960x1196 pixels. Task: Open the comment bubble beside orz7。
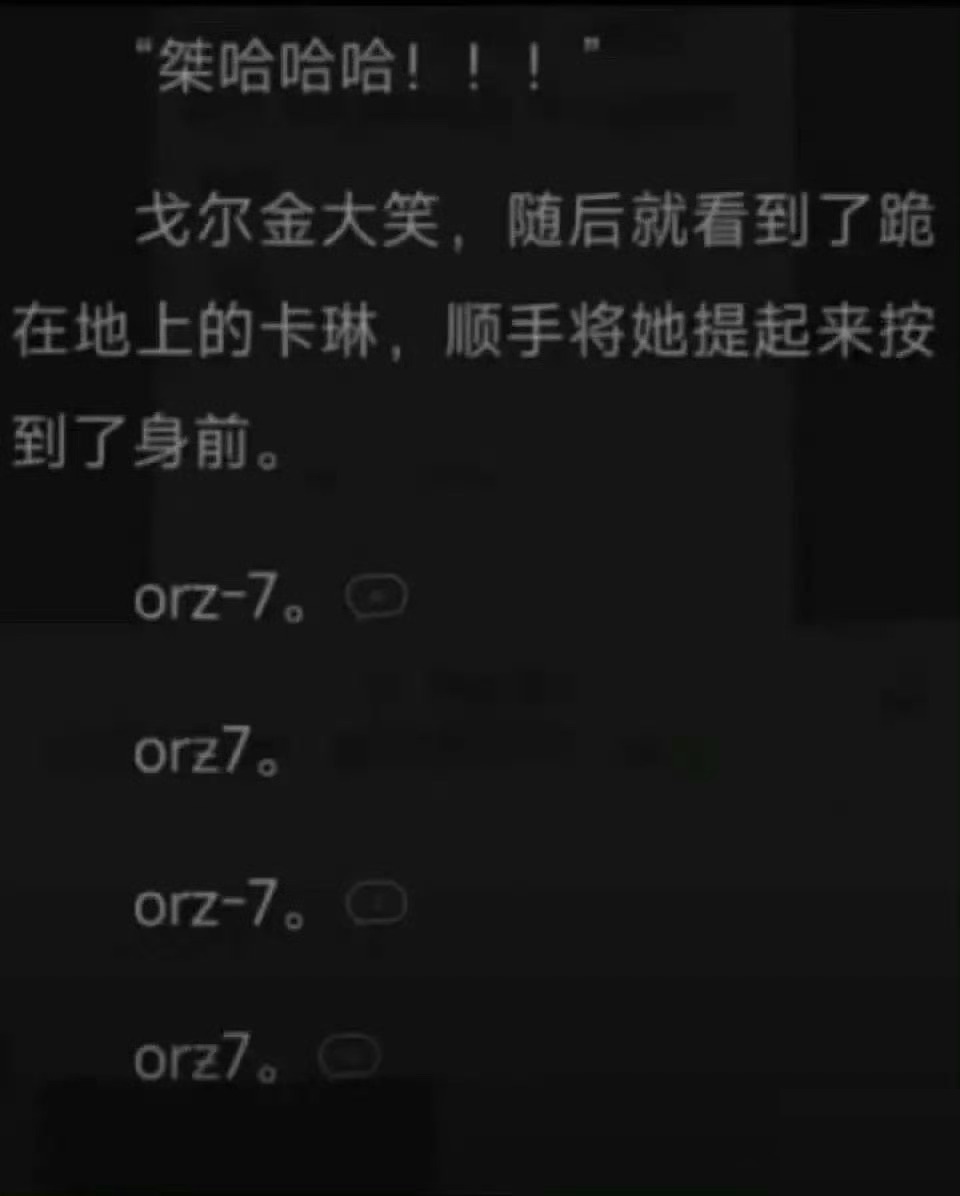[x=349, y=1055]
